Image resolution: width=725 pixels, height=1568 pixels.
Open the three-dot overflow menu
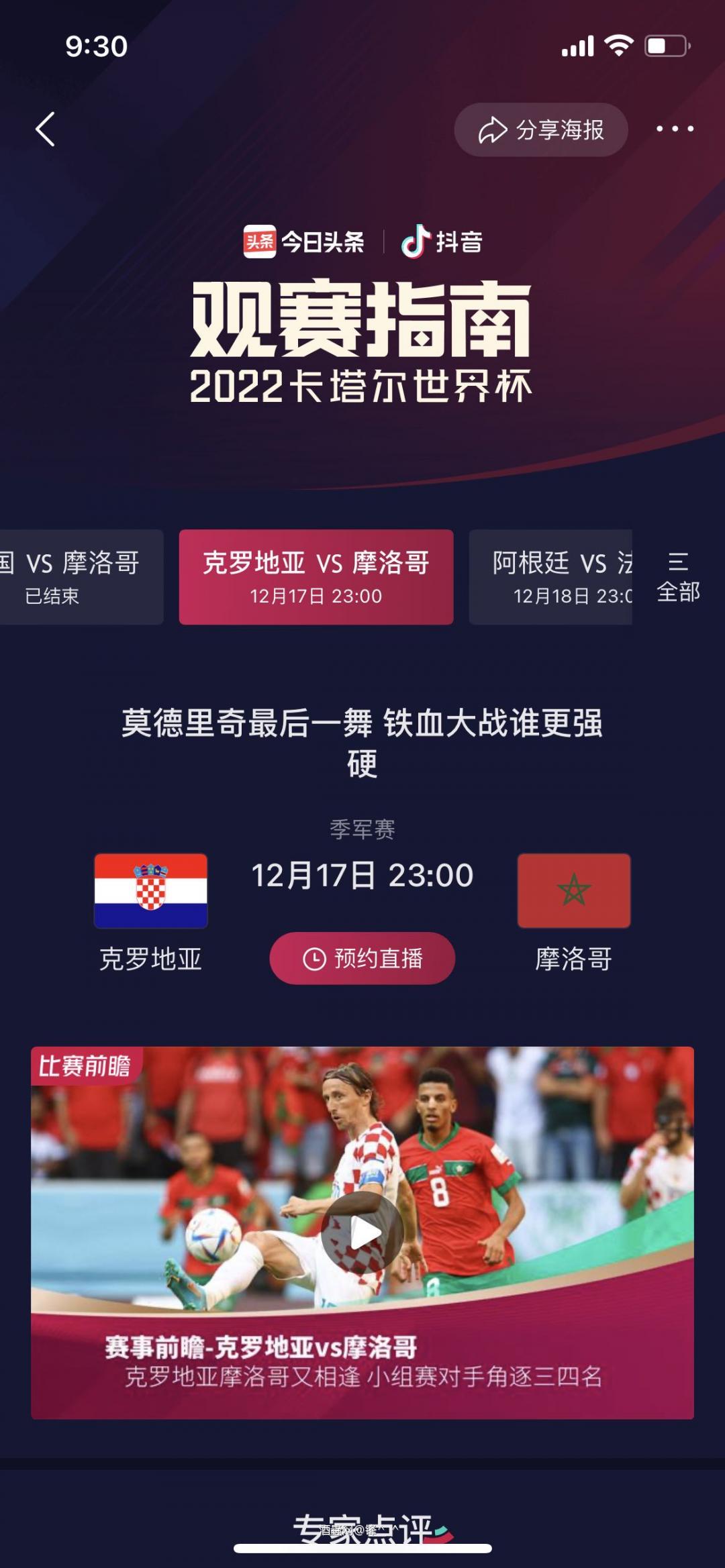675,129
